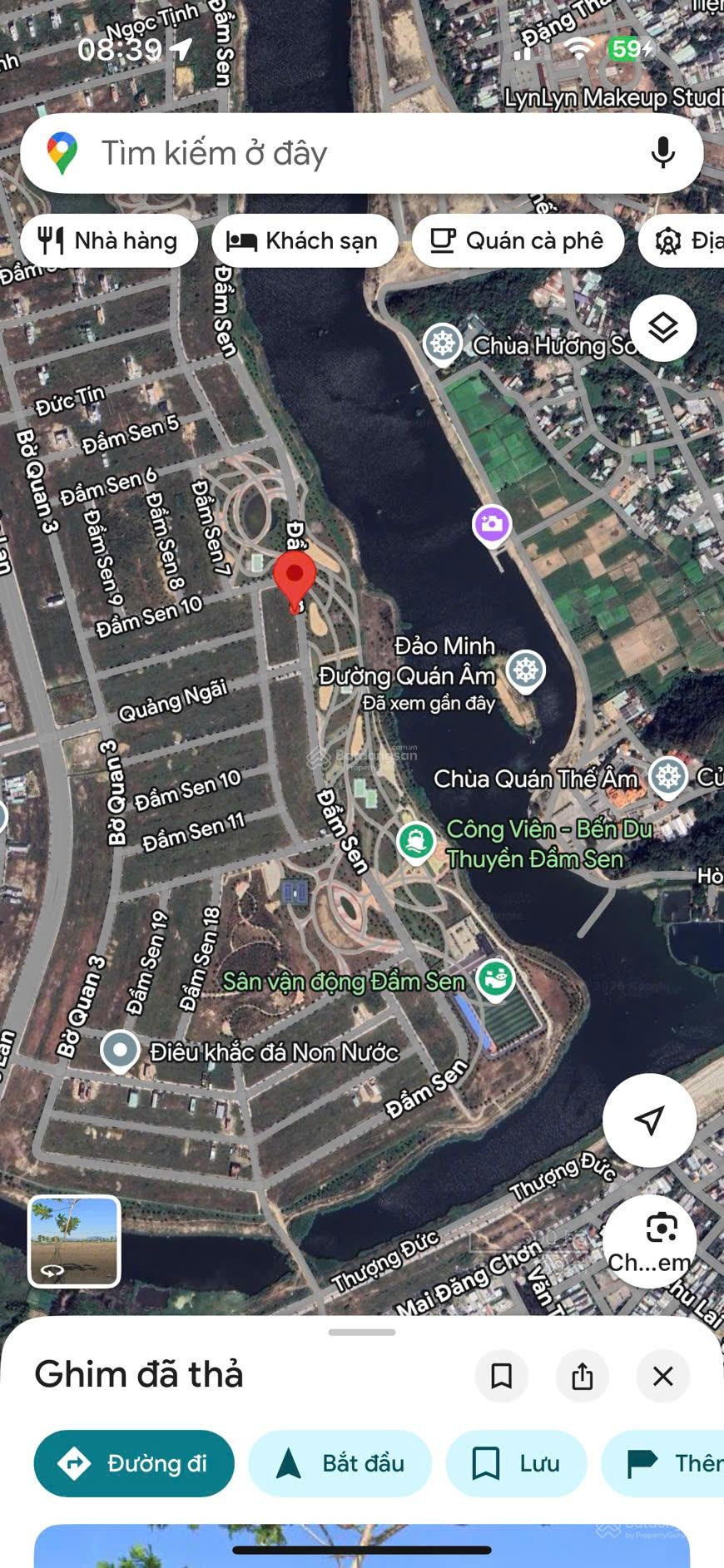Viewport: 724px width, 1568px height.
Task: Start voice search with the microphone
Action: pos(662,154)
